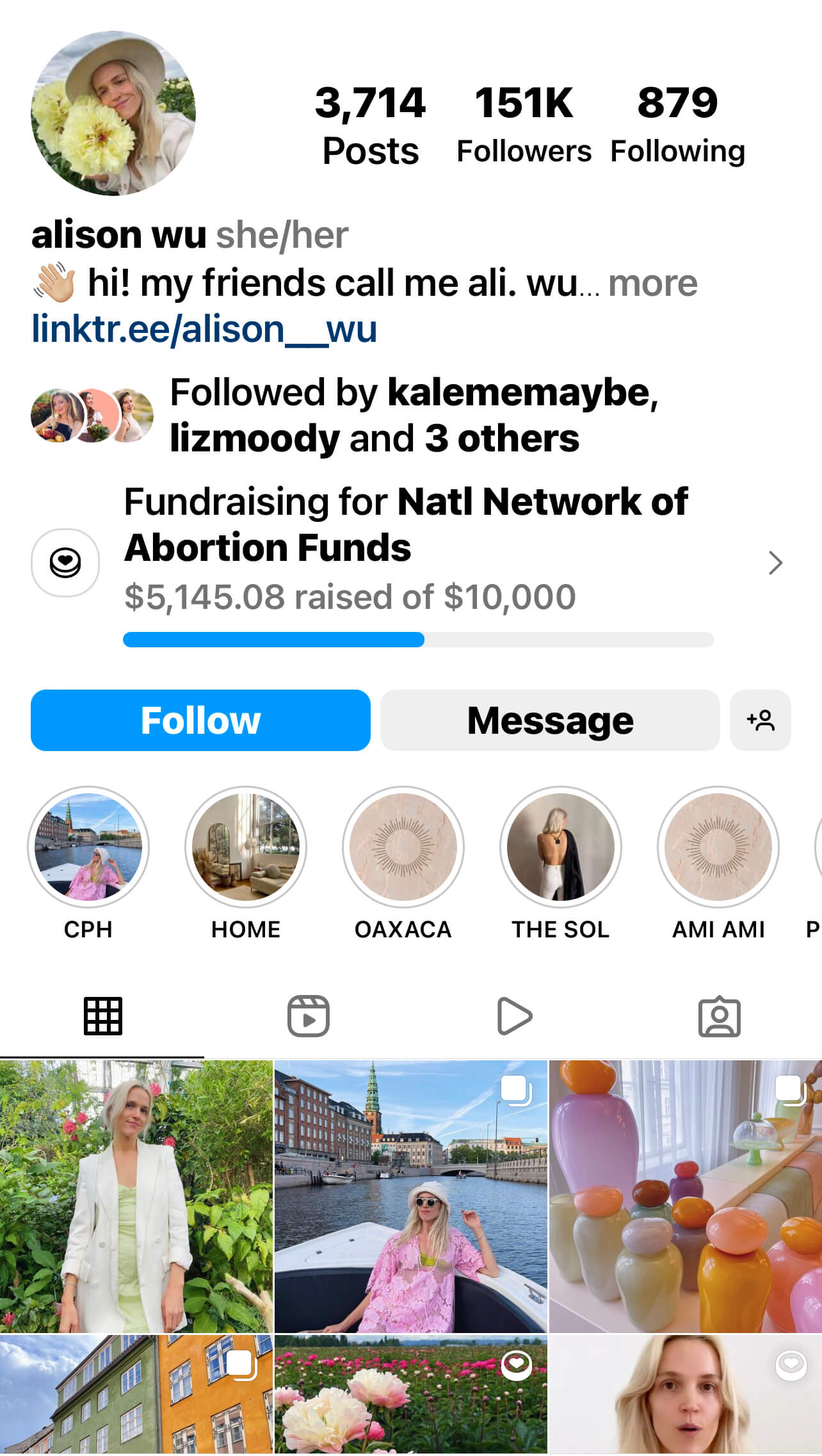Open the linktr.ee/alison__wu link
Viewport: 822px width, 1456px height.
204,329
